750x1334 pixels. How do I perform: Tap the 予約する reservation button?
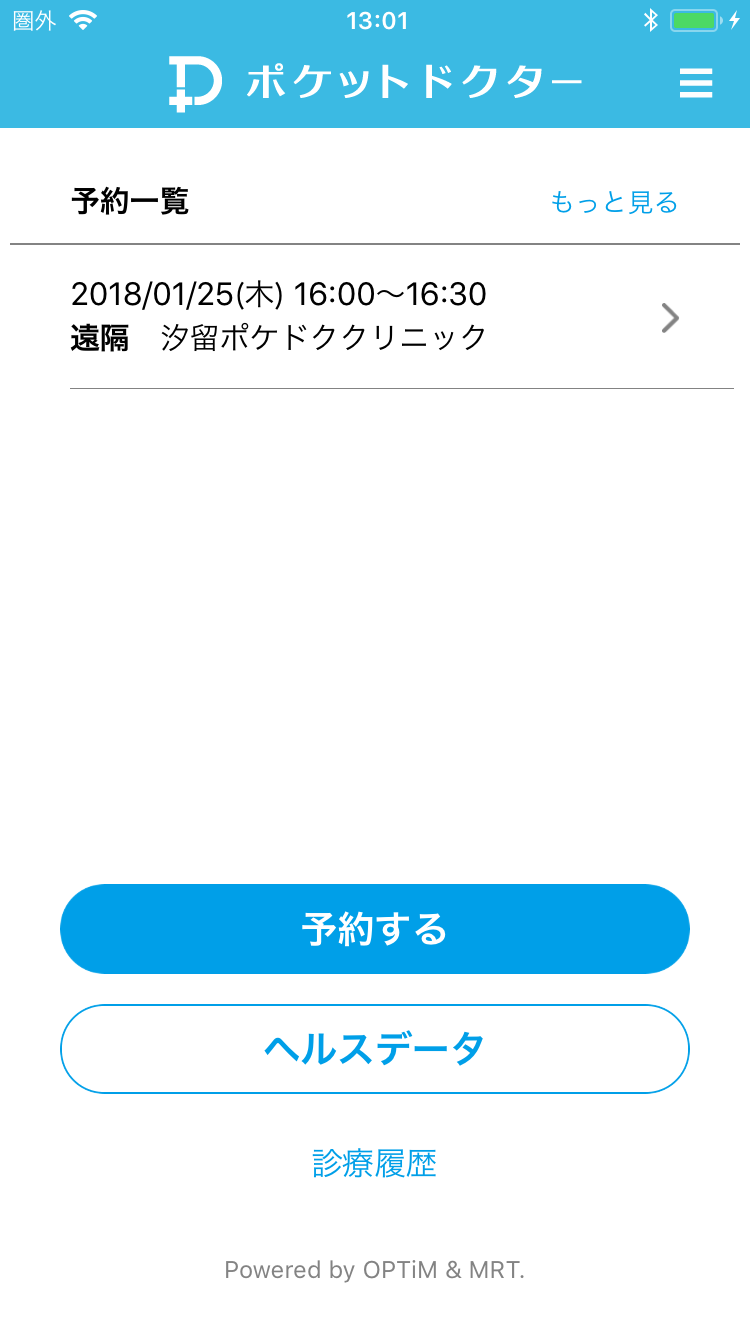374,928
